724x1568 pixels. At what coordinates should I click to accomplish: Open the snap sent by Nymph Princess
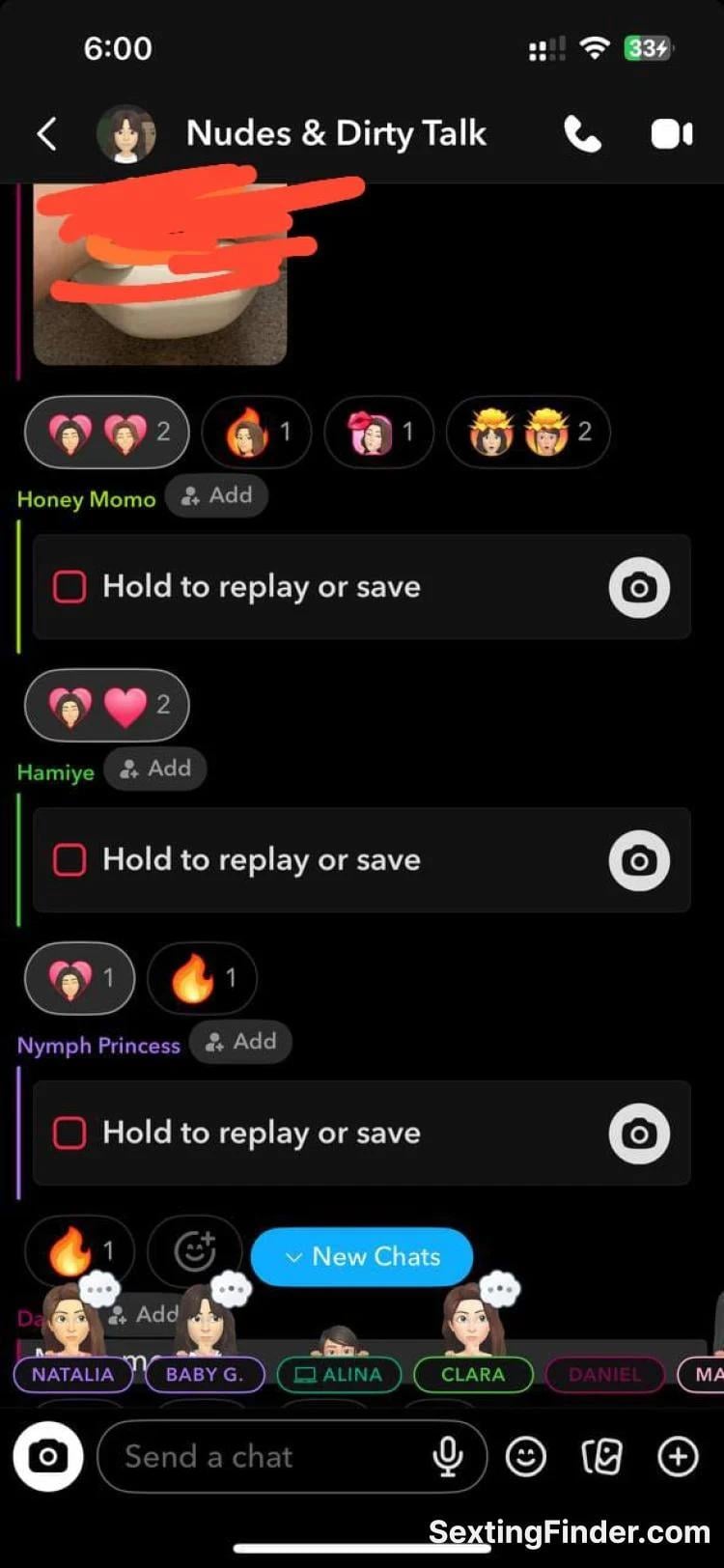tap(290, 1134)
